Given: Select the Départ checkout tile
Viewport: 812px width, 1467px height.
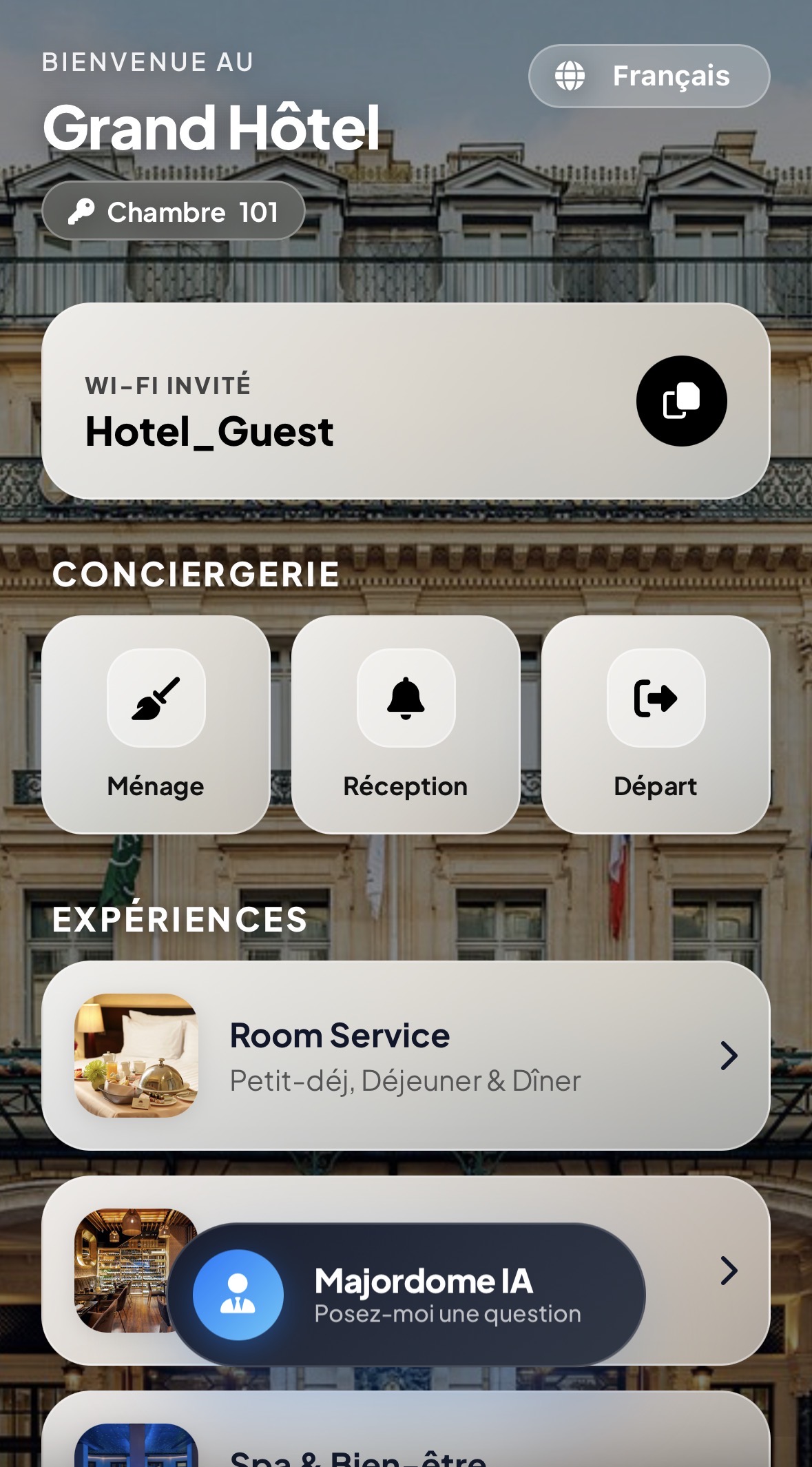Looking at the screenshot, I should point(656,724).
